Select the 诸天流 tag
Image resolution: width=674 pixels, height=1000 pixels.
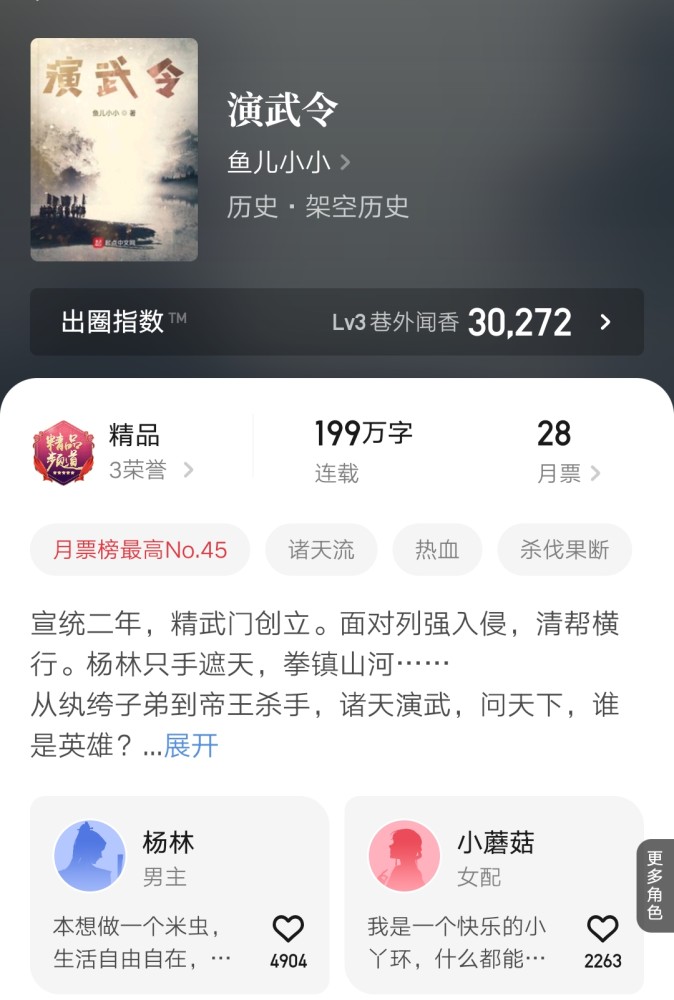321,550
